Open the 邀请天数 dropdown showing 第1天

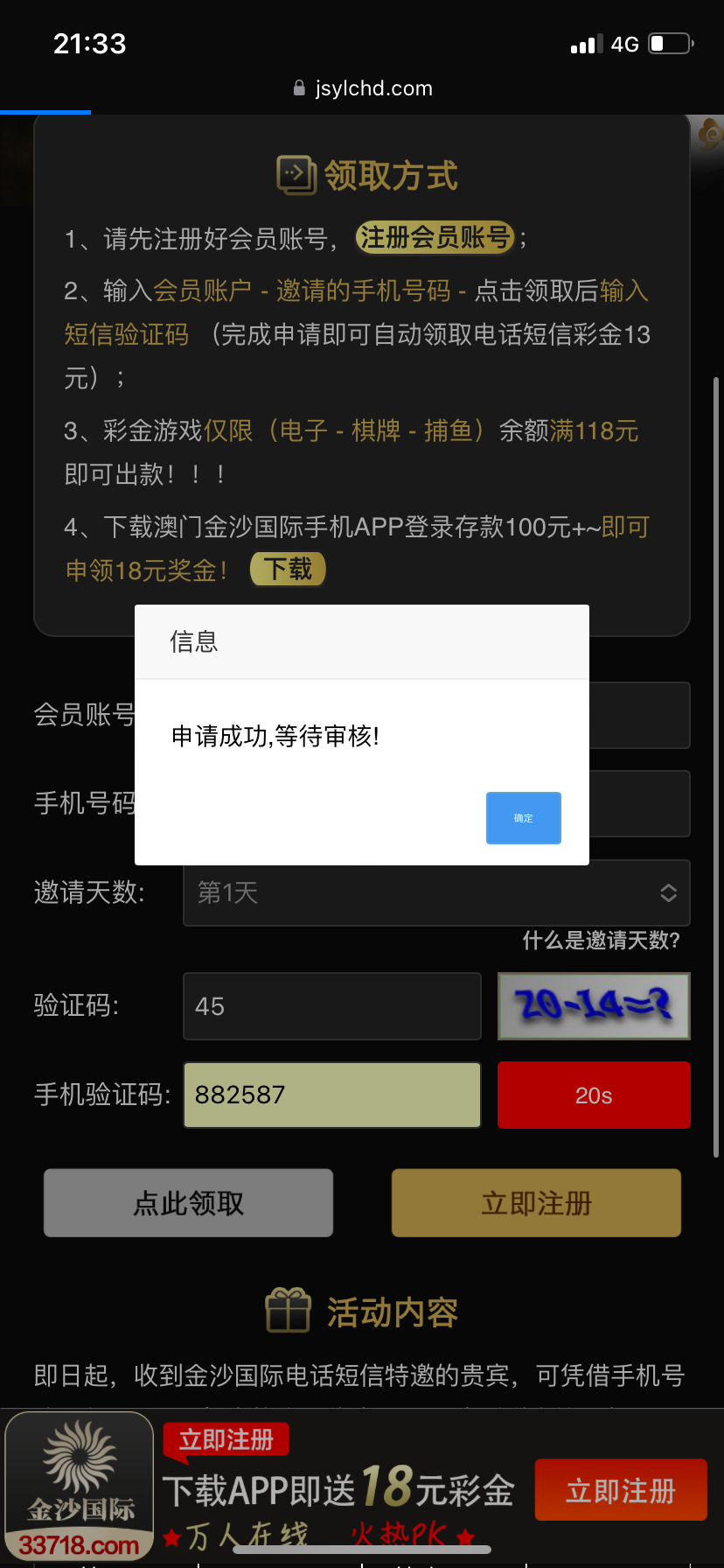click(435, 892)
